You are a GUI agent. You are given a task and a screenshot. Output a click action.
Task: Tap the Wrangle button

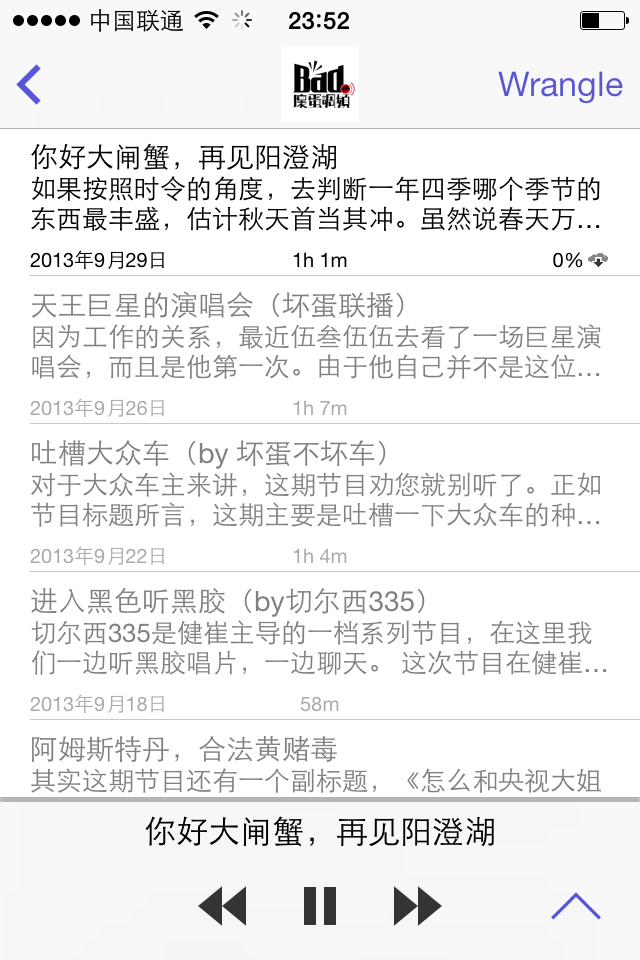(x=560, y=85)
